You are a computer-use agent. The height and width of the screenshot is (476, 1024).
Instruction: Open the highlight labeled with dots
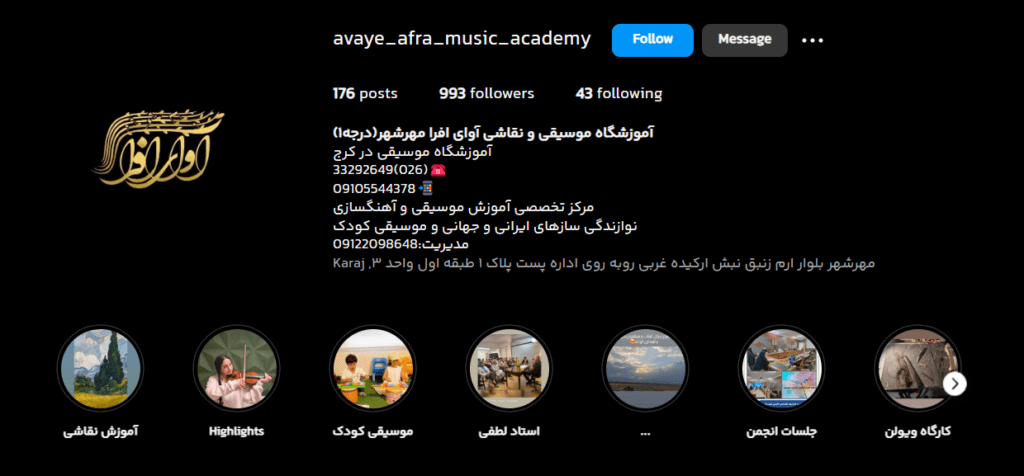click(x=645, y=369)
